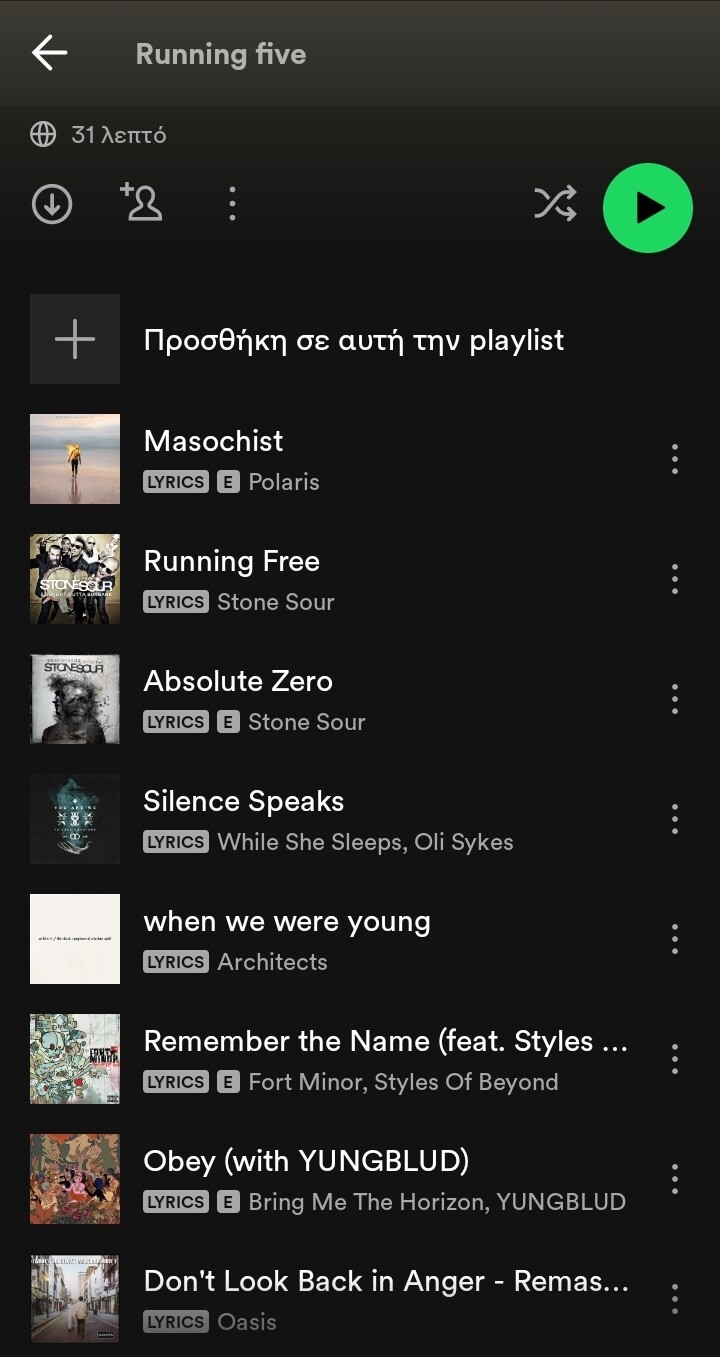Open more options for Silence Speaks
Viewport: 720px width, 1357px height.
pos(675,819)
